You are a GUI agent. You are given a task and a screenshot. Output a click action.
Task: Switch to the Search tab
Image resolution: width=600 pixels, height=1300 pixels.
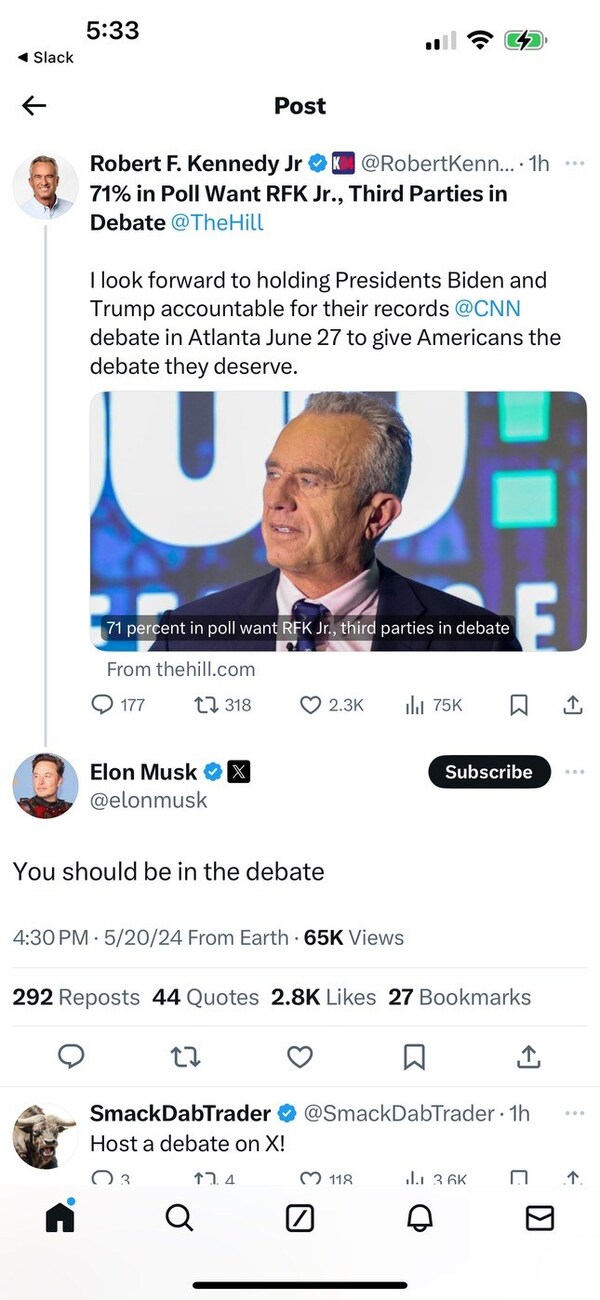pyautogui.click(x=179, y=1217)
